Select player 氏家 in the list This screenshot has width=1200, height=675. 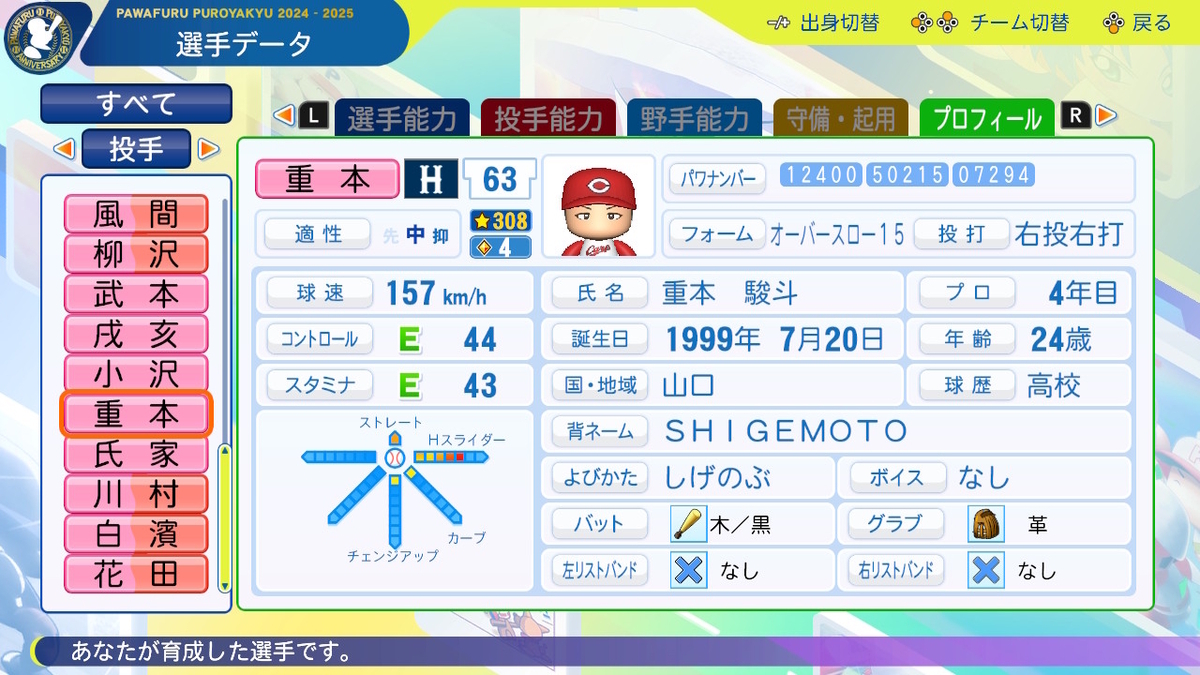coord(136,454)
